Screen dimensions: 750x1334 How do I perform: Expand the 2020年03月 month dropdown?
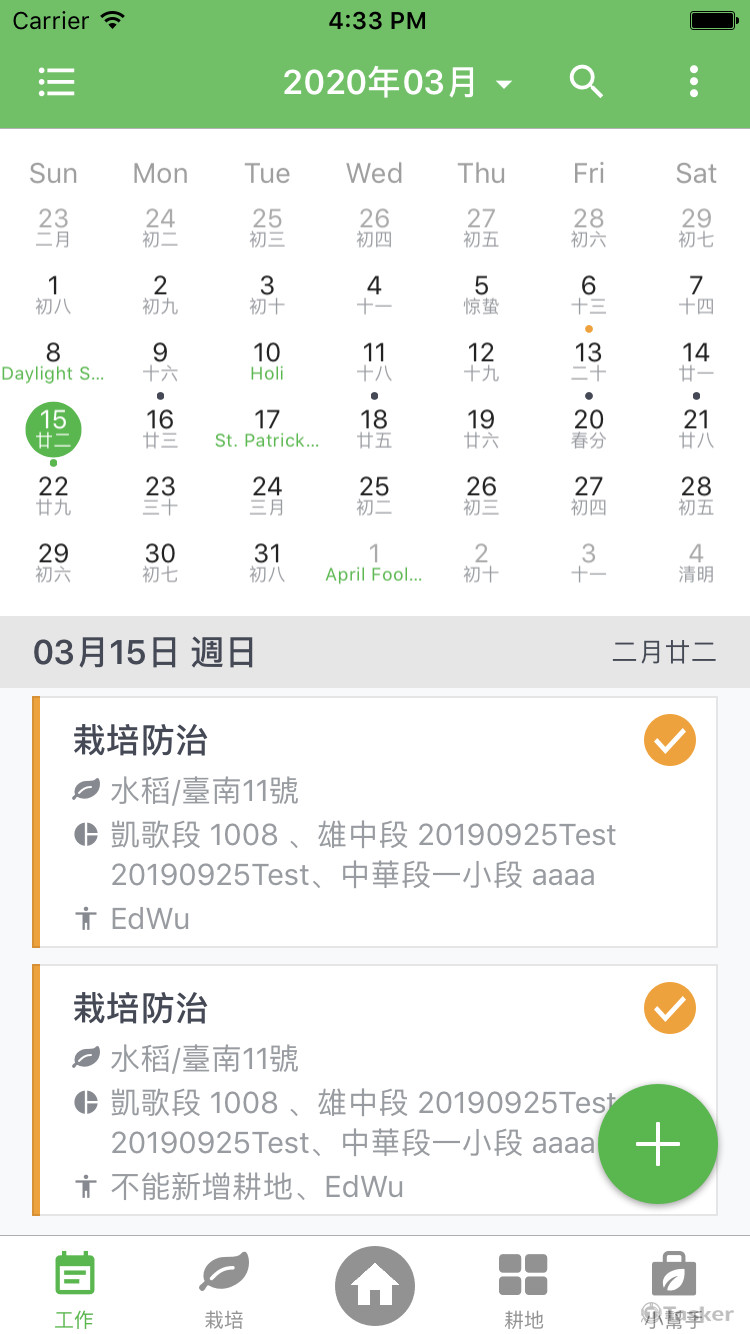tap(397, 82)
